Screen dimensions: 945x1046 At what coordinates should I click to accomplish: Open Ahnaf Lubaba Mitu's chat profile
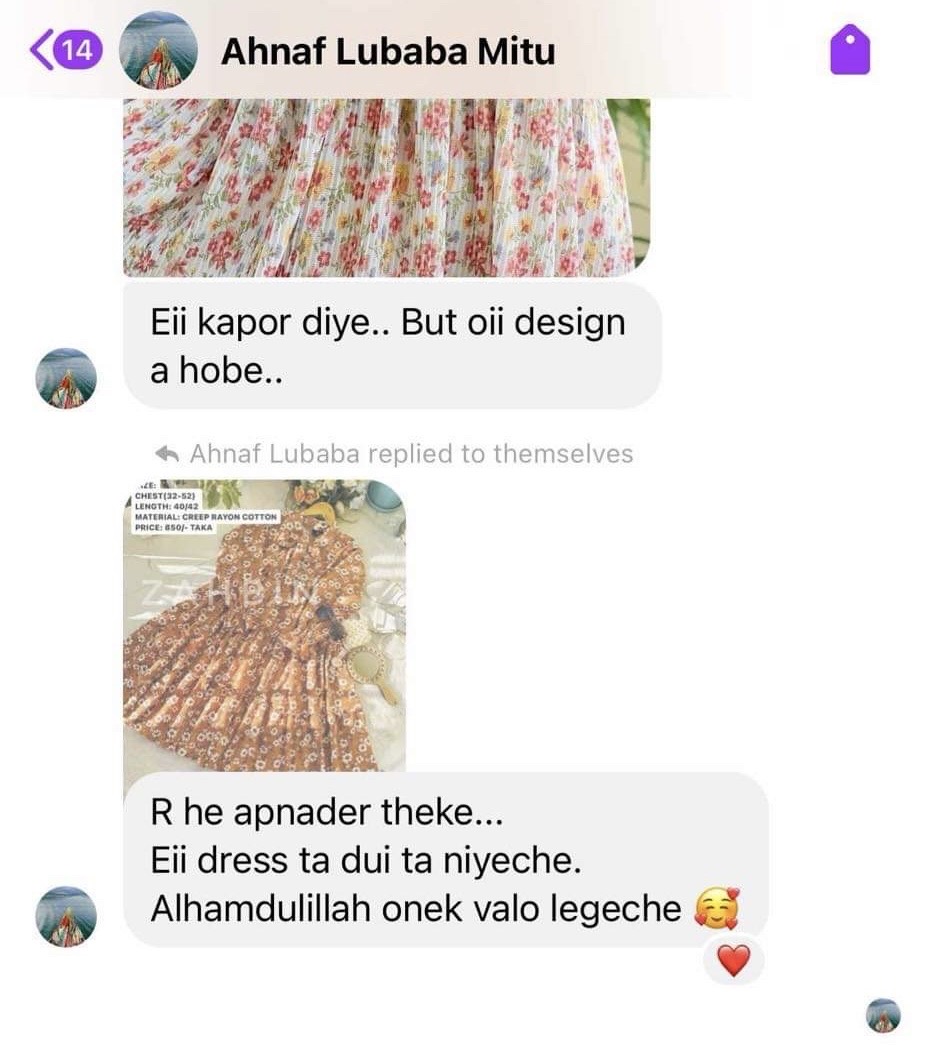pos(387,51)
